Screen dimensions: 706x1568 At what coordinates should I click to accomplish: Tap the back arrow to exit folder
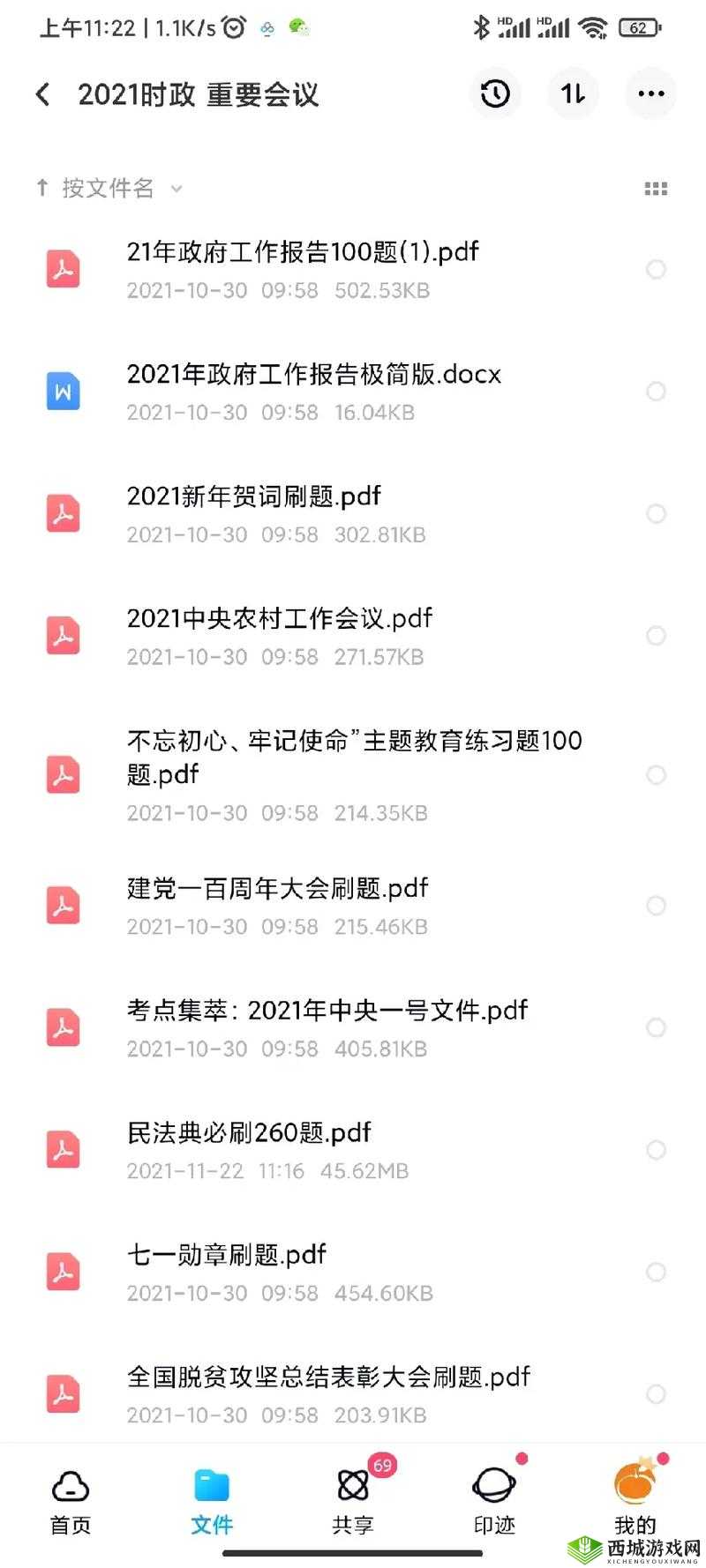pyautogui.click(x=41, y=93)
